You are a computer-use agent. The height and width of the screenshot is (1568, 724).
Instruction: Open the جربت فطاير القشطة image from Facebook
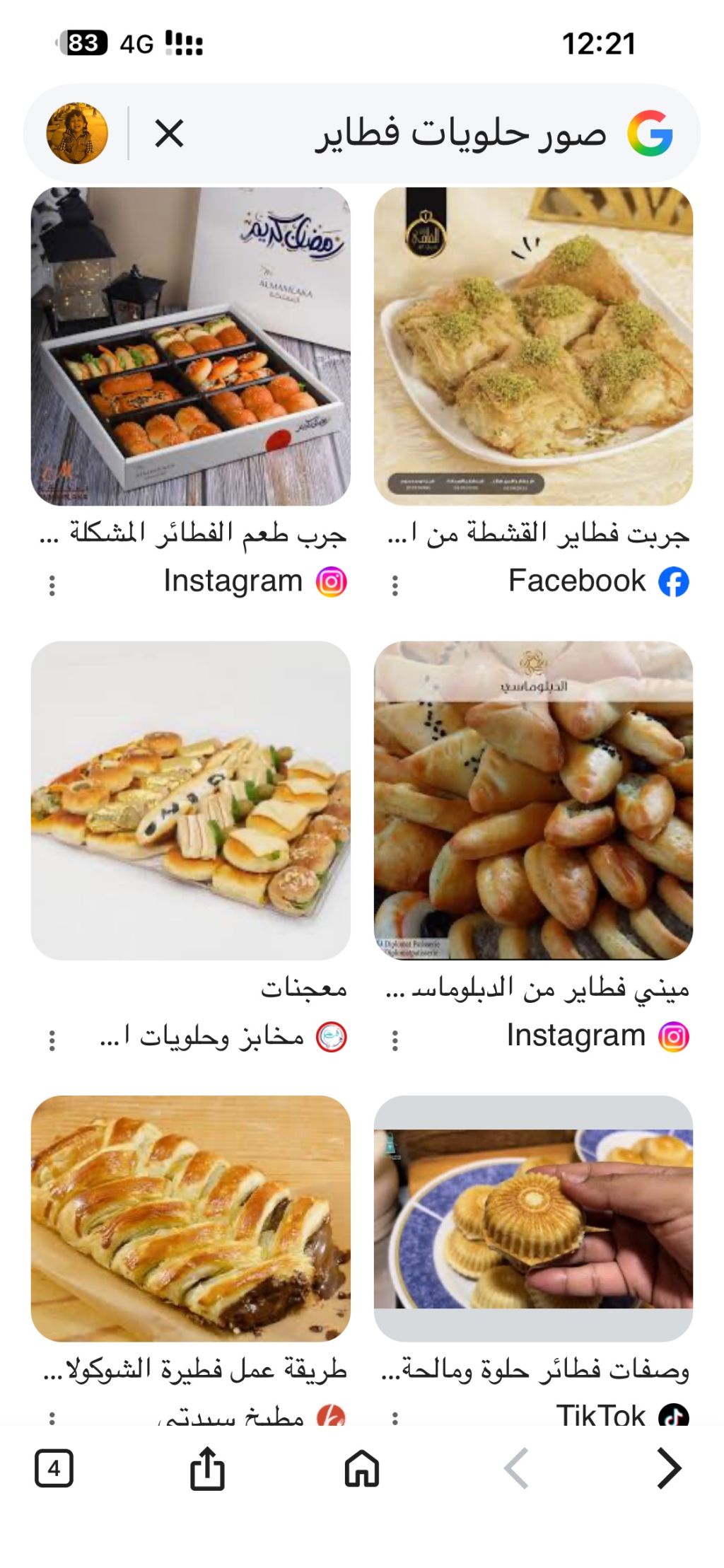[533, 347]
